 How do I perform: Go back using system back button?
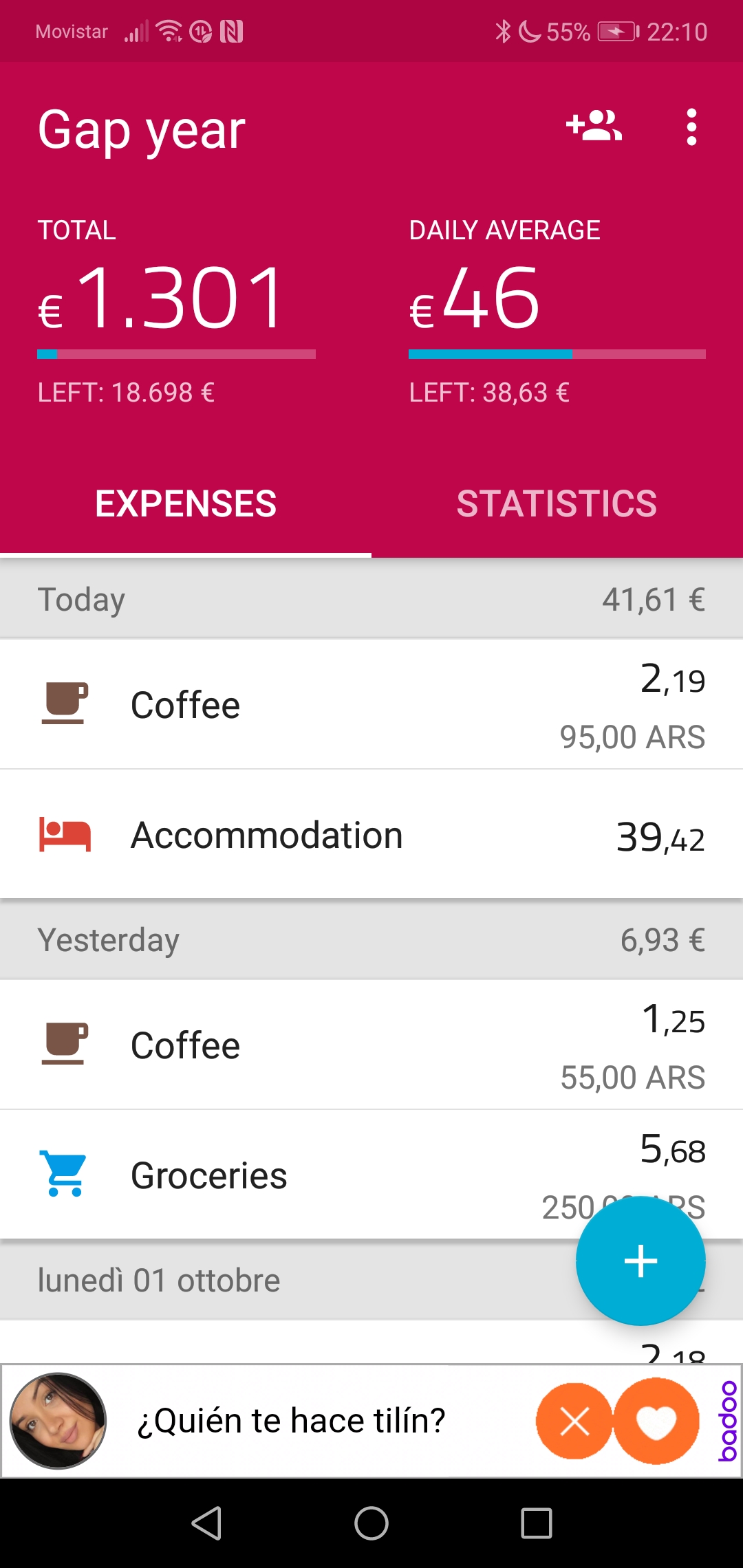206,1523
